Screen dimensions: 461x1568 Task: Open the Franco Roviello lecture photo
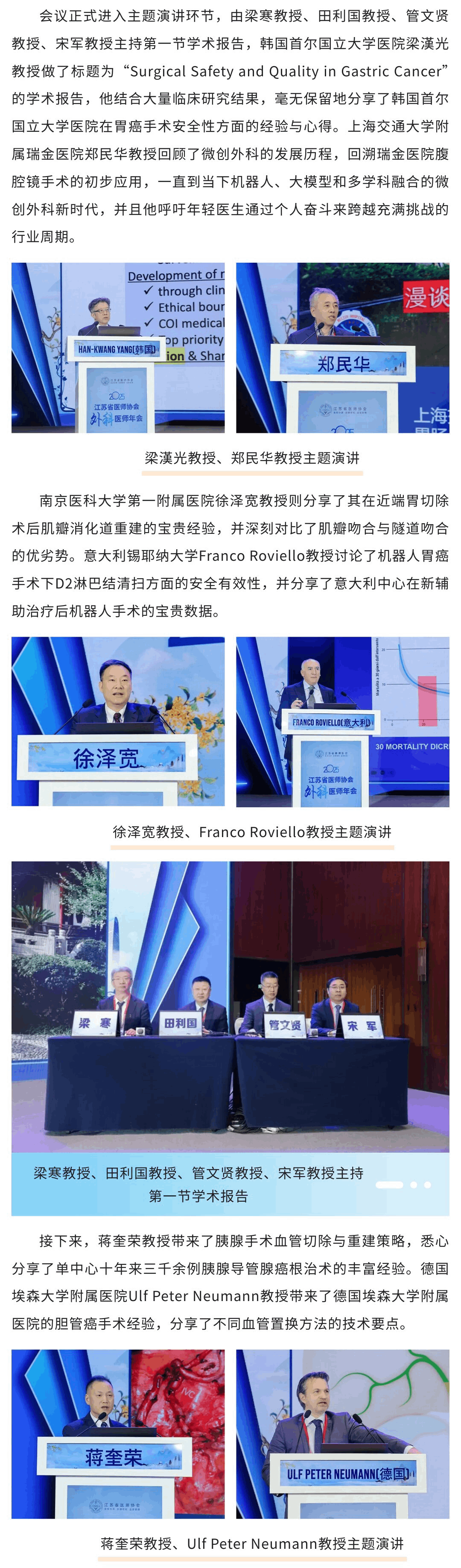pyautogui.click(x=342, y=721)
